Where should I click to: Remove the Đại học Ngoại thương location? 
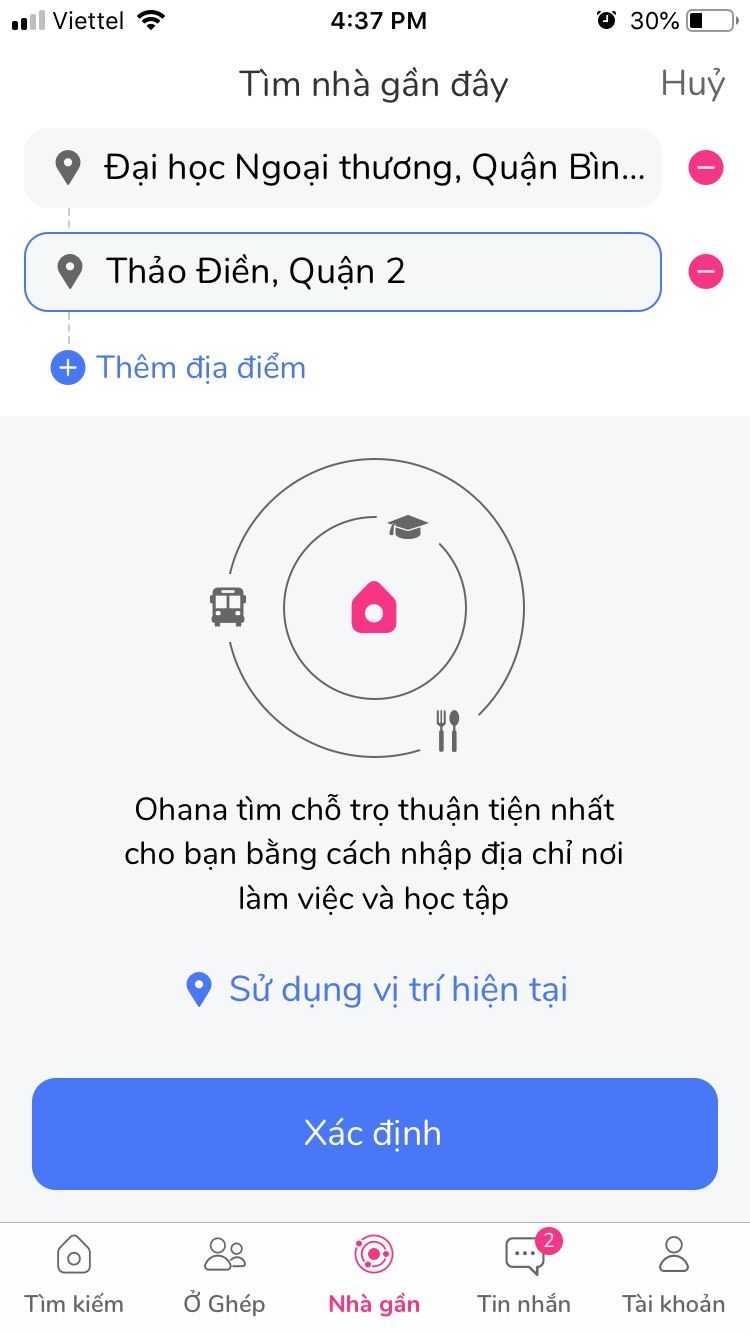click(706, 168)
